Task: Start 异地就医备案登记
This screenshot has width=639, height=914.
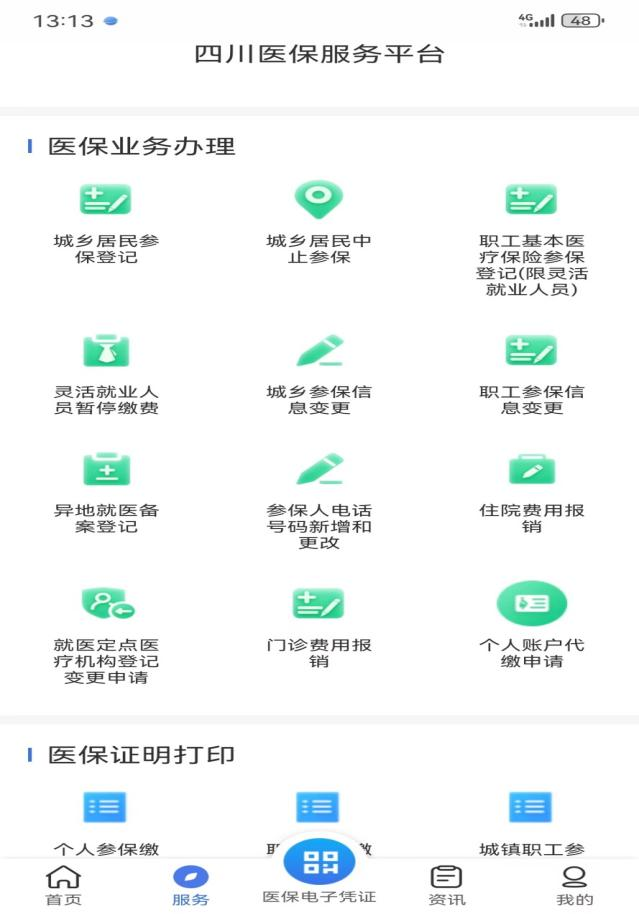Action: [x=106, y=490]
